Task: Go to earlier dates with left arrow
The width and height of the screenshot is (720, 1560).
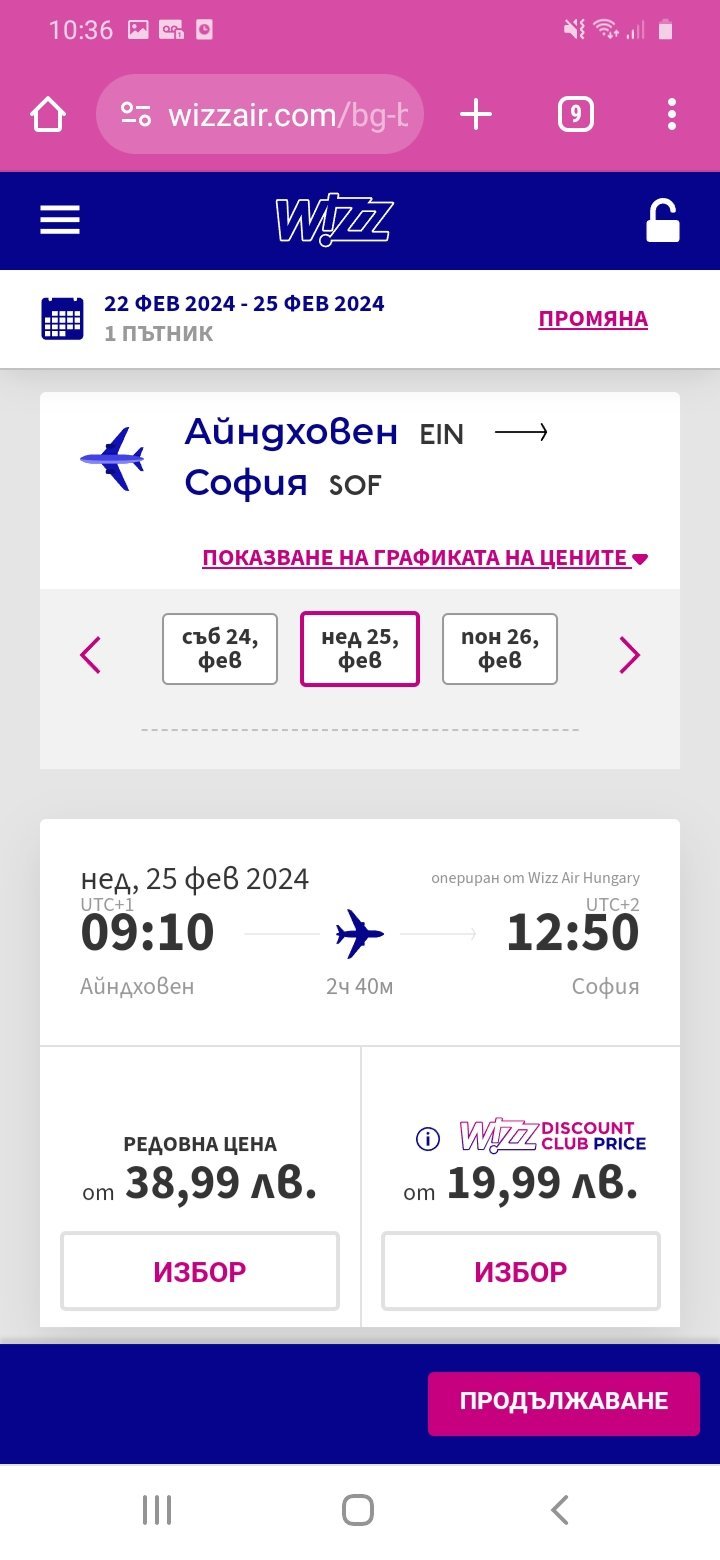Action: (x=91, y=656)
